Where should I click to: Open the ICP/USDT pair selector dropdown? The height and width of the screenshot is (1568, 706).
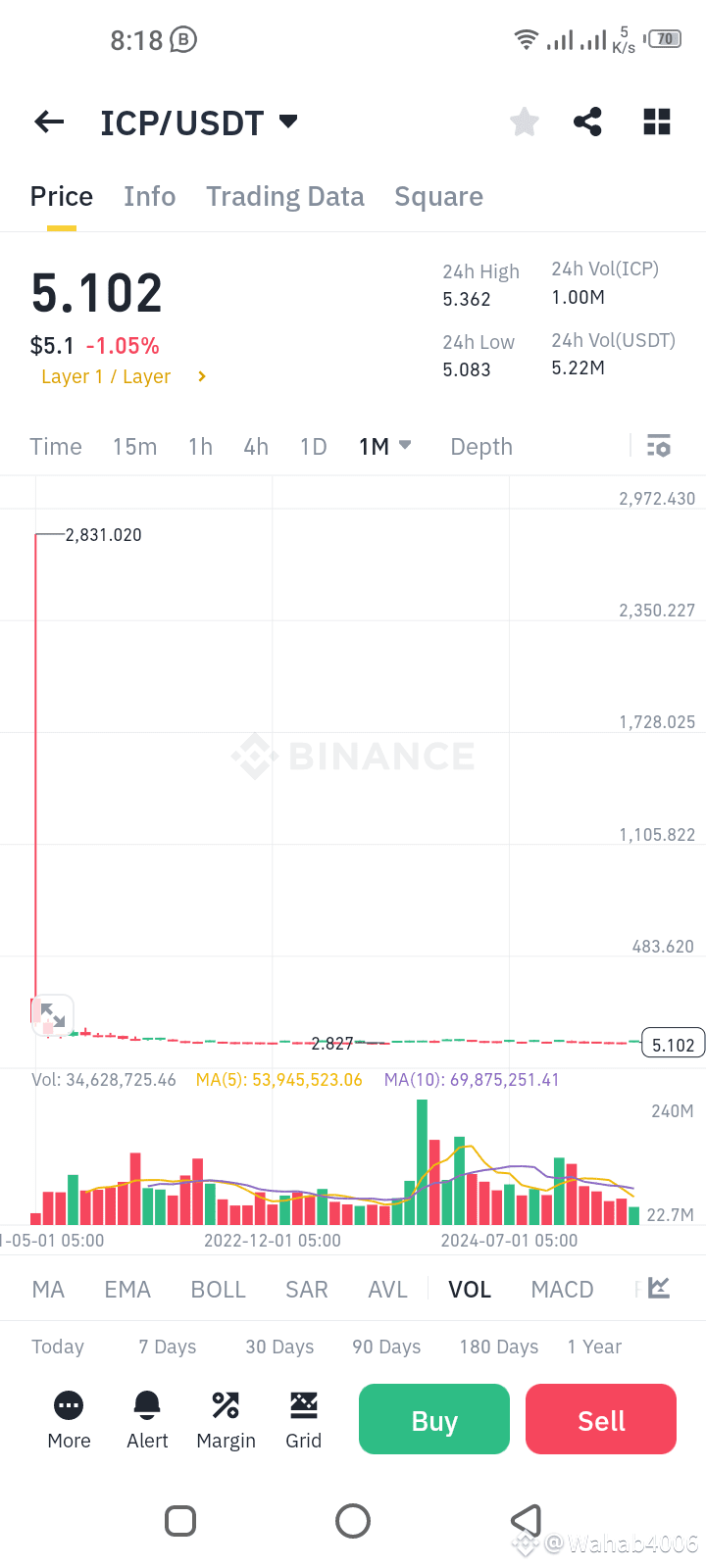(199, 122)
